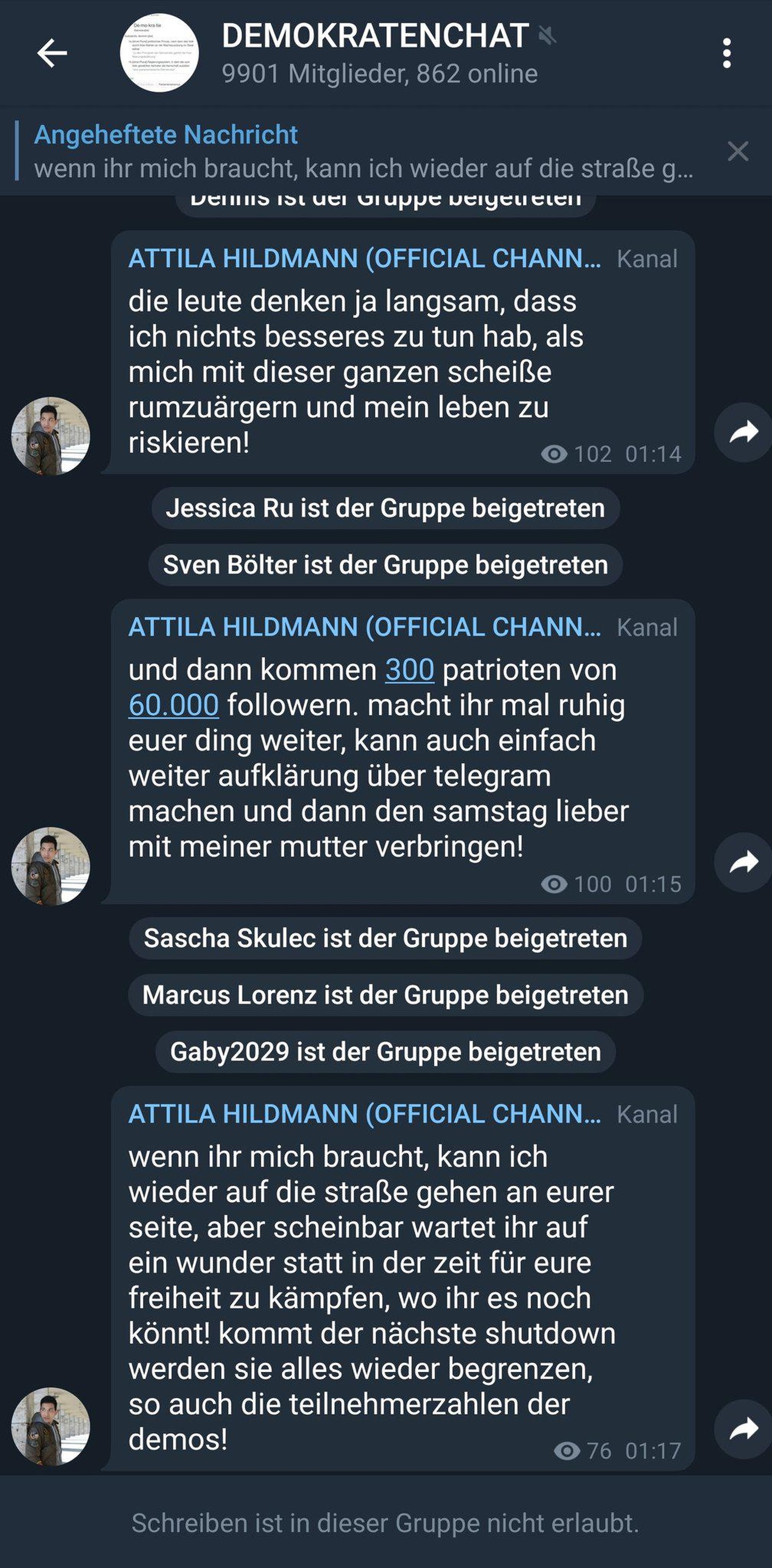Open the three-dot overflow menu
Viewport: 772px width, 1568px height.
coord(726,54)
